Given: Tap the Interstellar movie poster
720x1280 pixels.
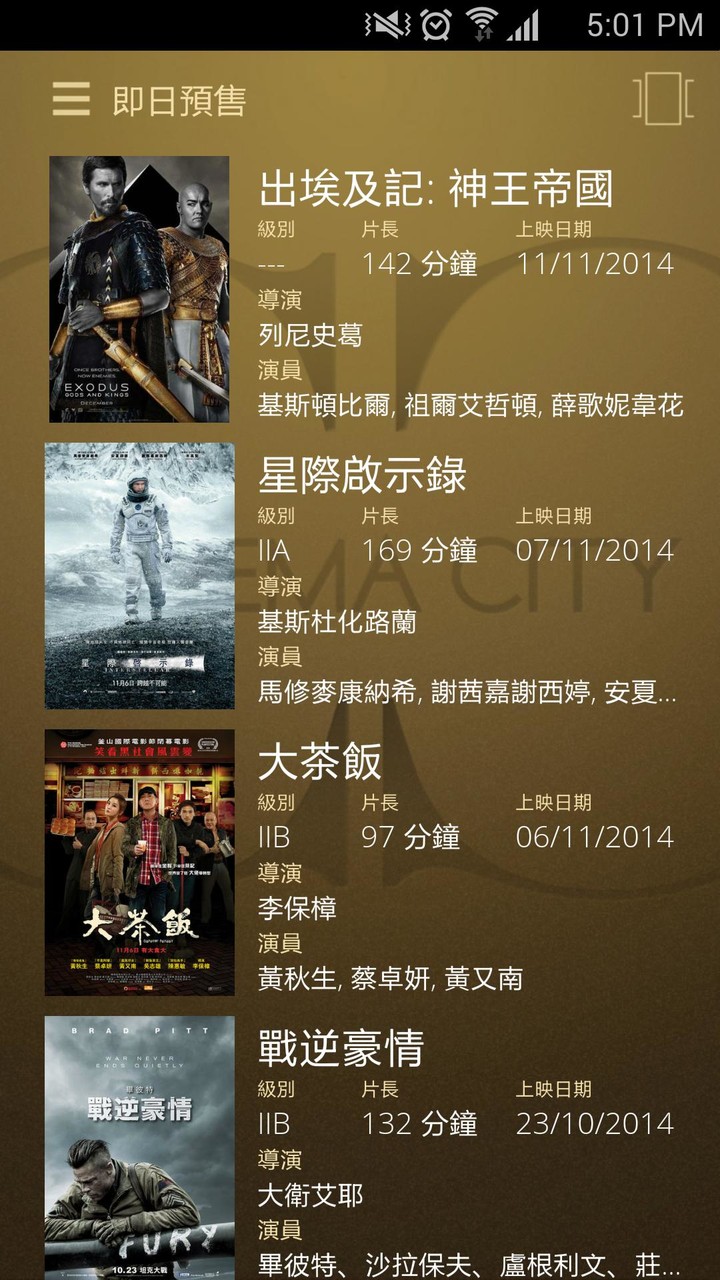Looking at the screenshot, I should tap(140, 575).
